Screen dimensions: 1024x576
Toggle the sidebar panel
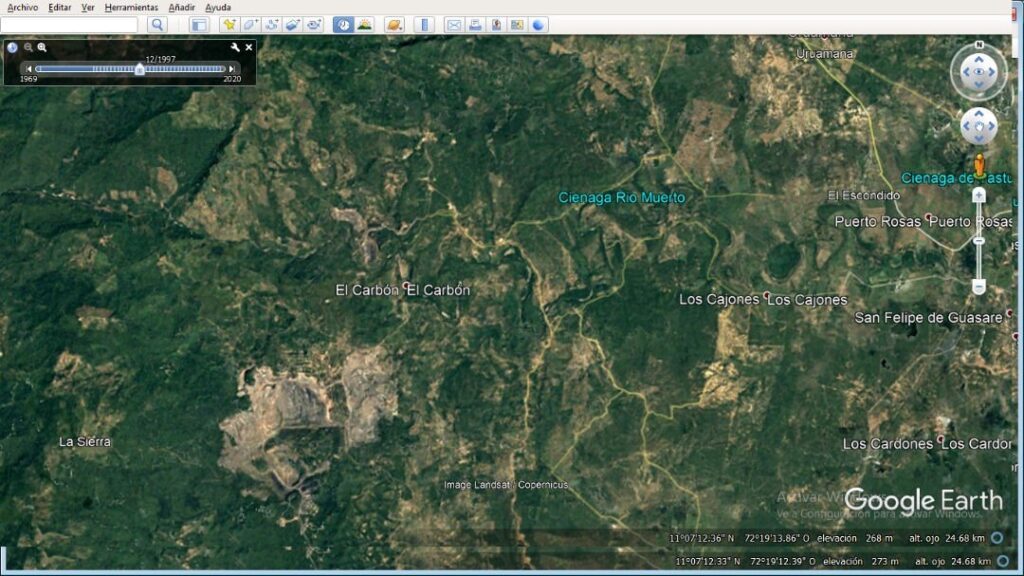[199, 24]
